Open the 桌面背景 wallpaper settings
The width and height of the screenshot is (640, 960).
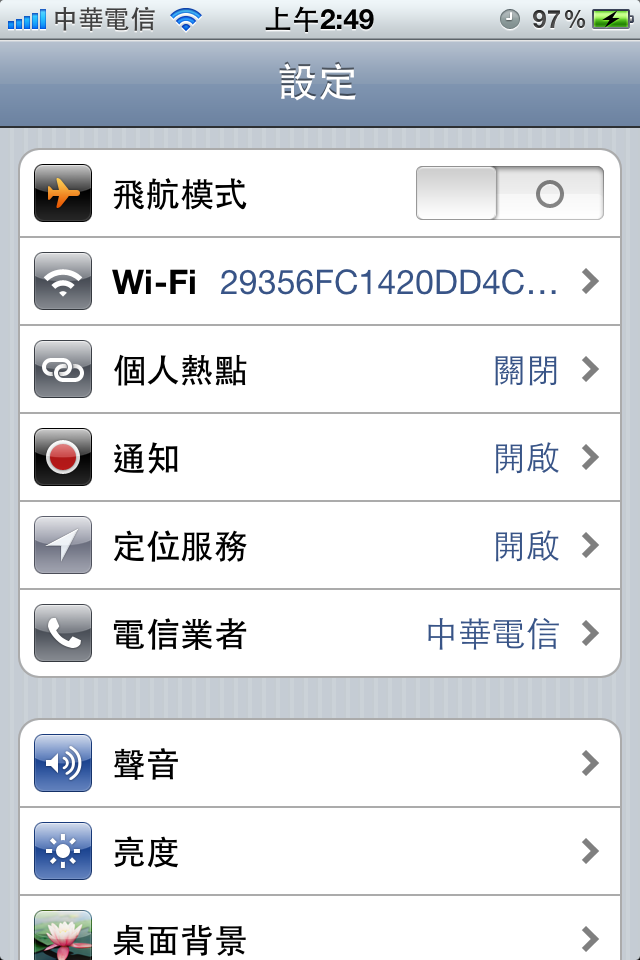[x=320, y=936]
